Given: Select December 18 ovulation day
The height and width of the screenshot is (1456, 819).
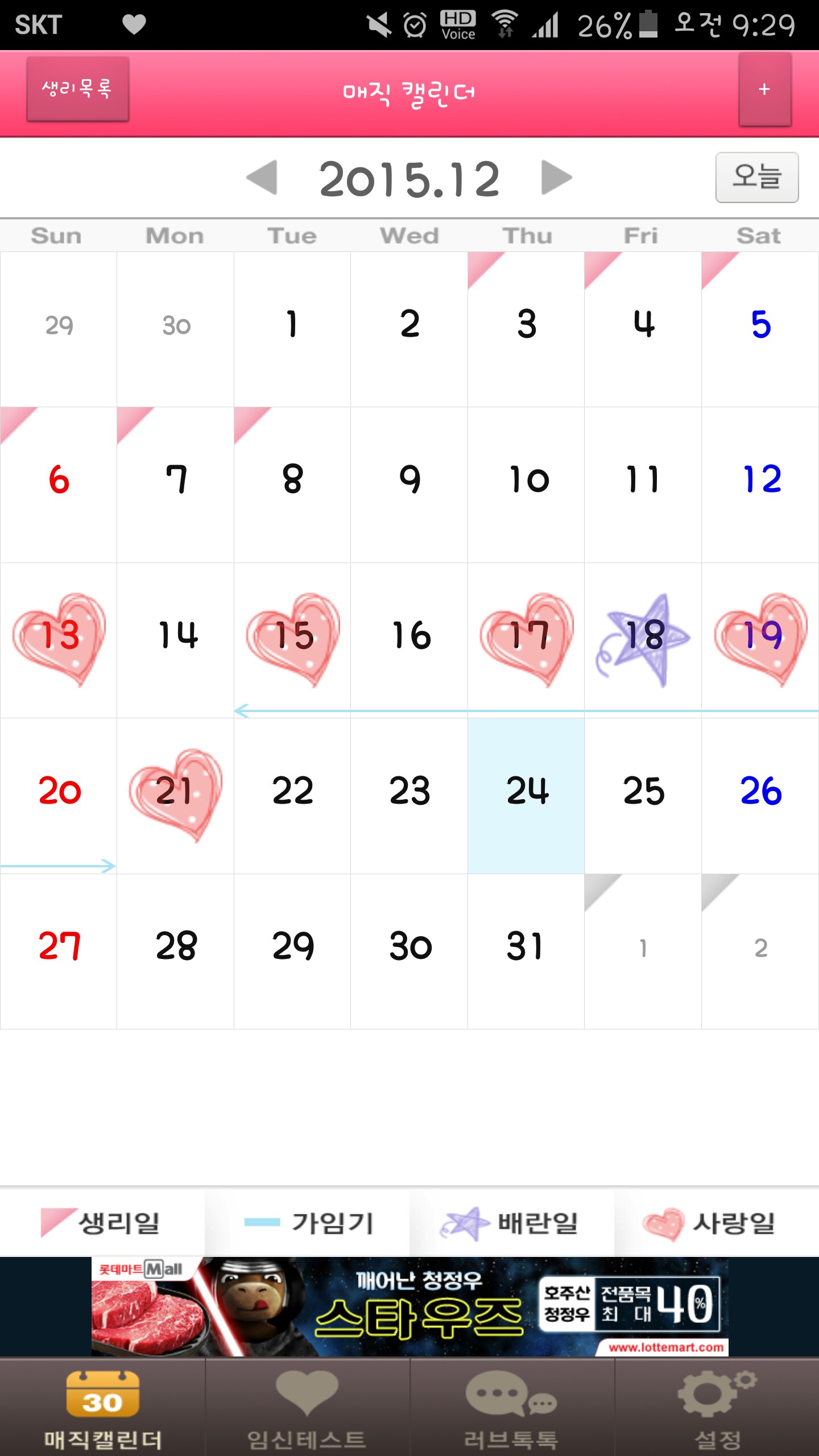Looking at the screenshot, I should pyautogui.click(x=643, y=639).
